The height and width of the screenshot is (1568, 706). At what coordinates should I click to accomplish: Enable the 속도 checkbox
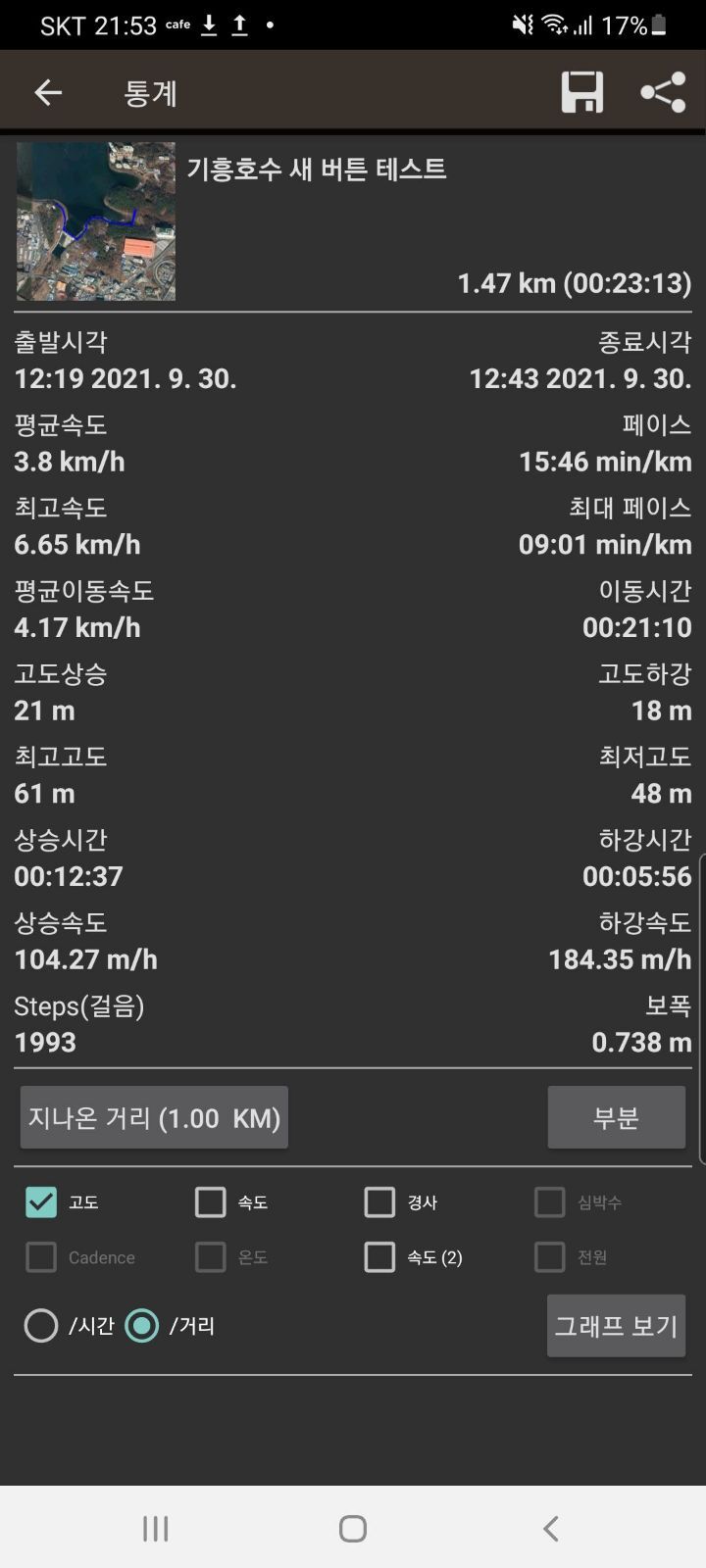click(211, 1202)
